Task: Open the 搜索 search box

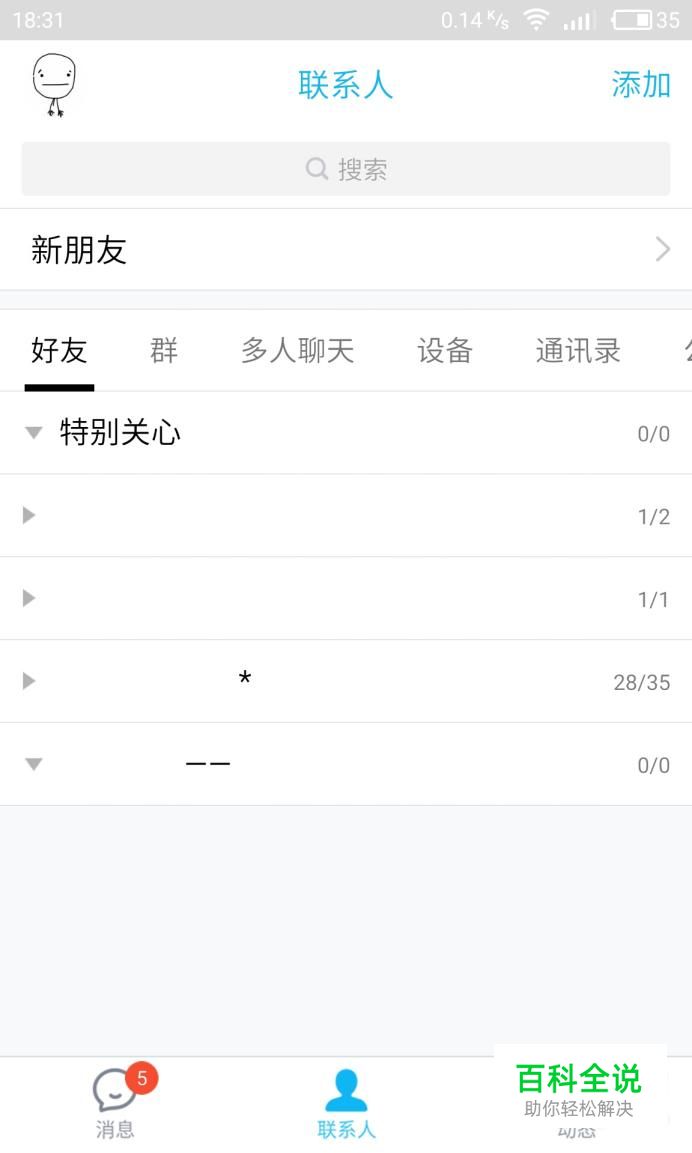Action: (x=346, y=169)
